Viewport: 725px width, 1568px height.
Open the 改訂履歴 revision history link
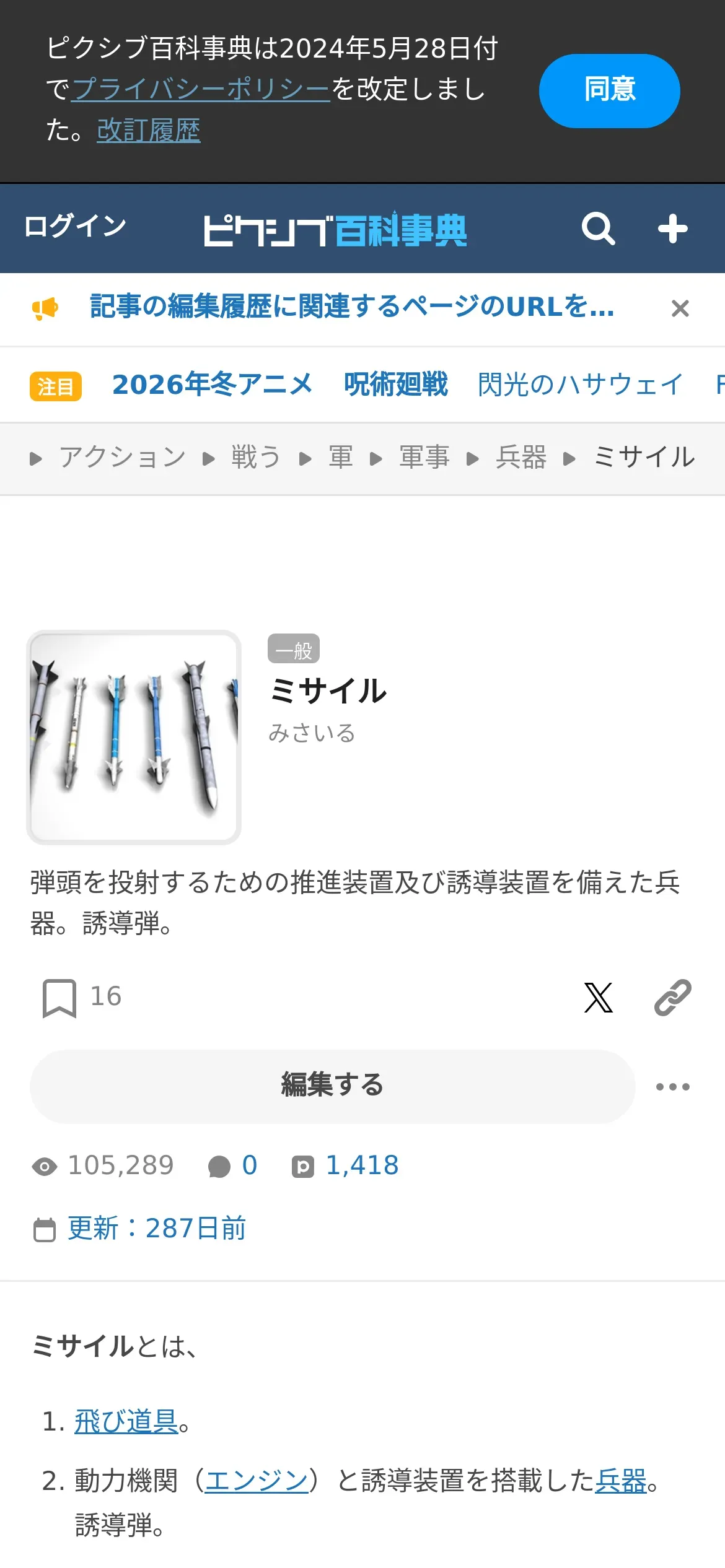coord(148,131)
